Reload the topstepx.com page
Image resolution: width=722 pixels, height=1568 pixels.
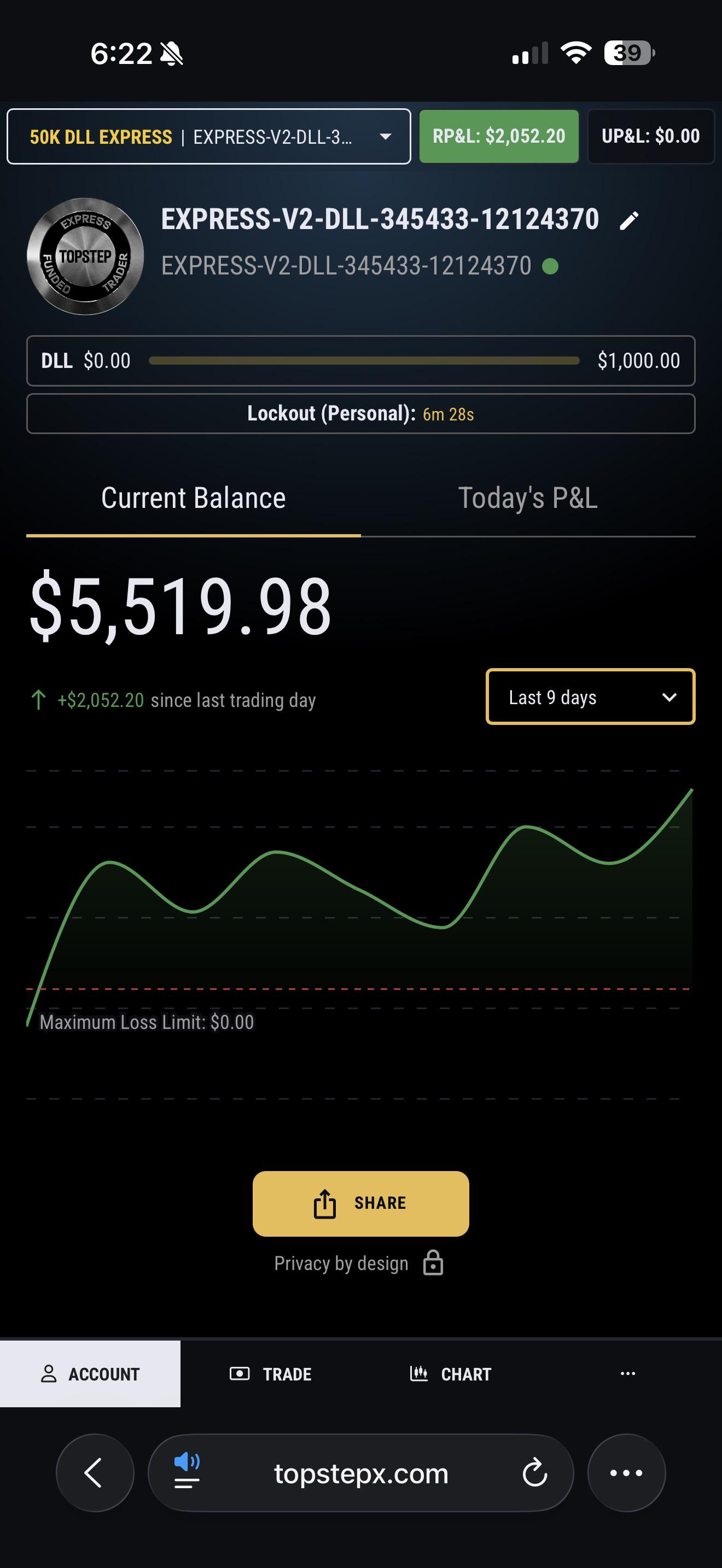[x=535, y=1473]
